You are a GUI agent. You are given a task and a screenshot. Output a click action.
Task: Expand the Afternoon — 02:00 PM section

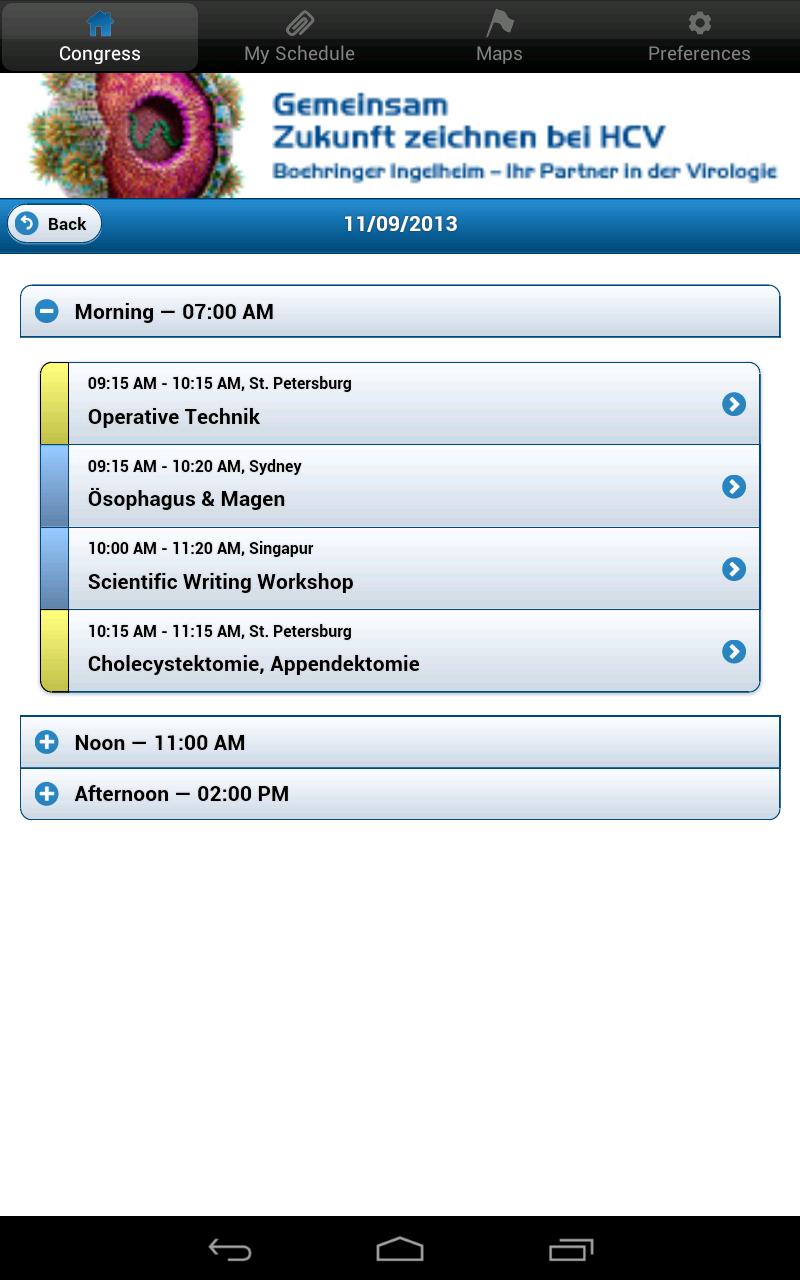(x=400, y=794)
